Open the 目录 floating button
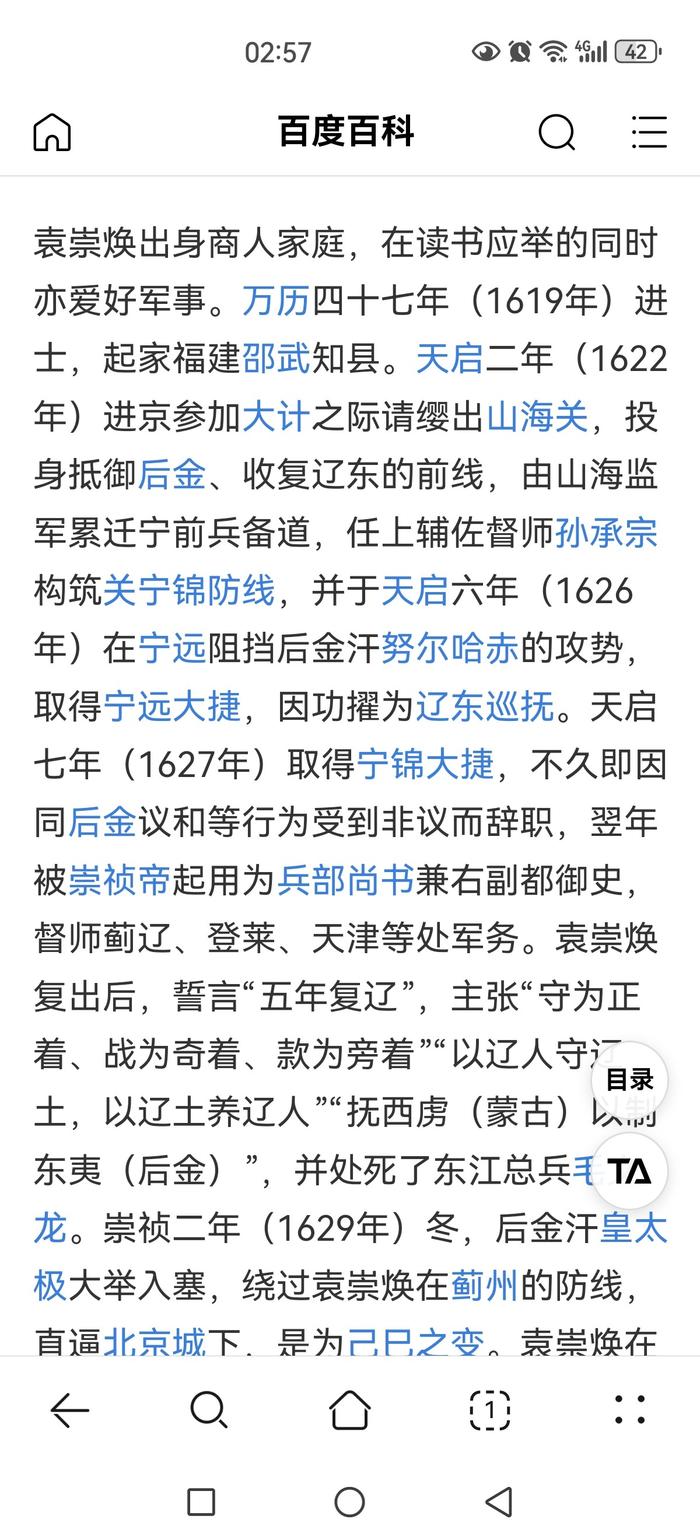 click(630, 1080)
